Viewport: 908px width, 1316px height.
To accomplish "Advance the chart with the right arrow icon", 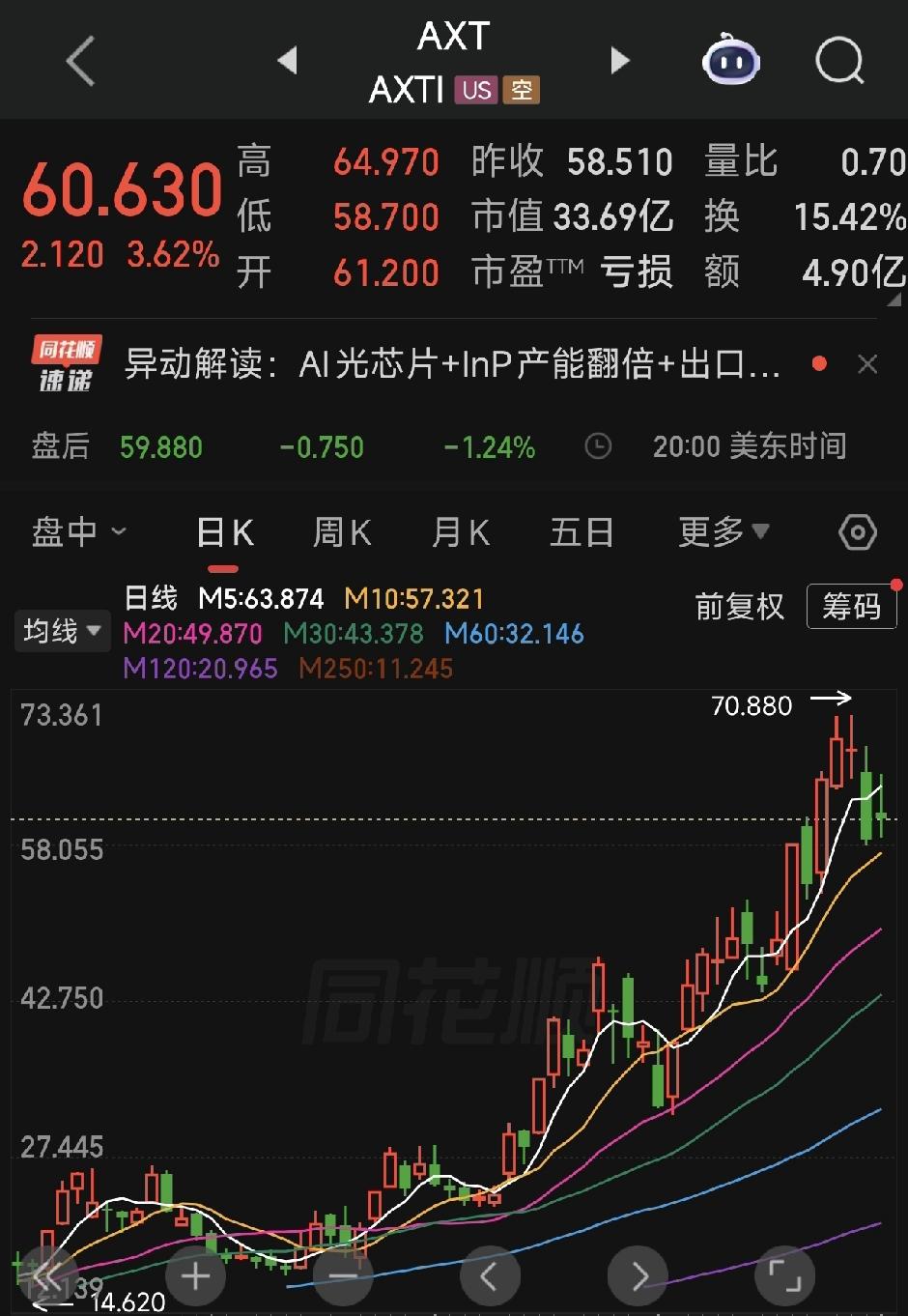I will pyautogui.click(x=638, y=1275).
